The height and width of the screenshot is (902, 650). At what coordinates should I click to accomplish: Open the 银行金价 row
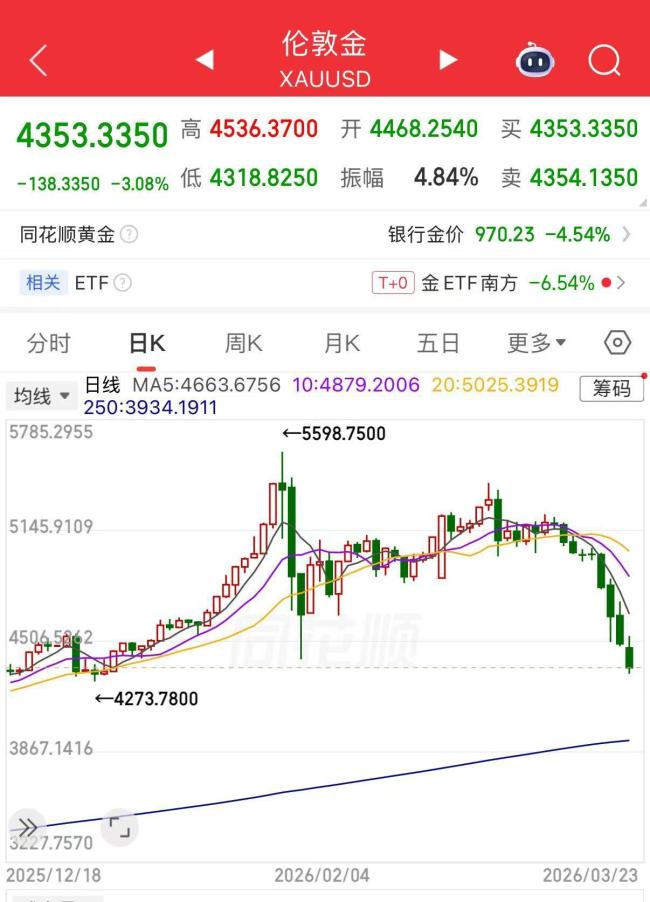510,235
